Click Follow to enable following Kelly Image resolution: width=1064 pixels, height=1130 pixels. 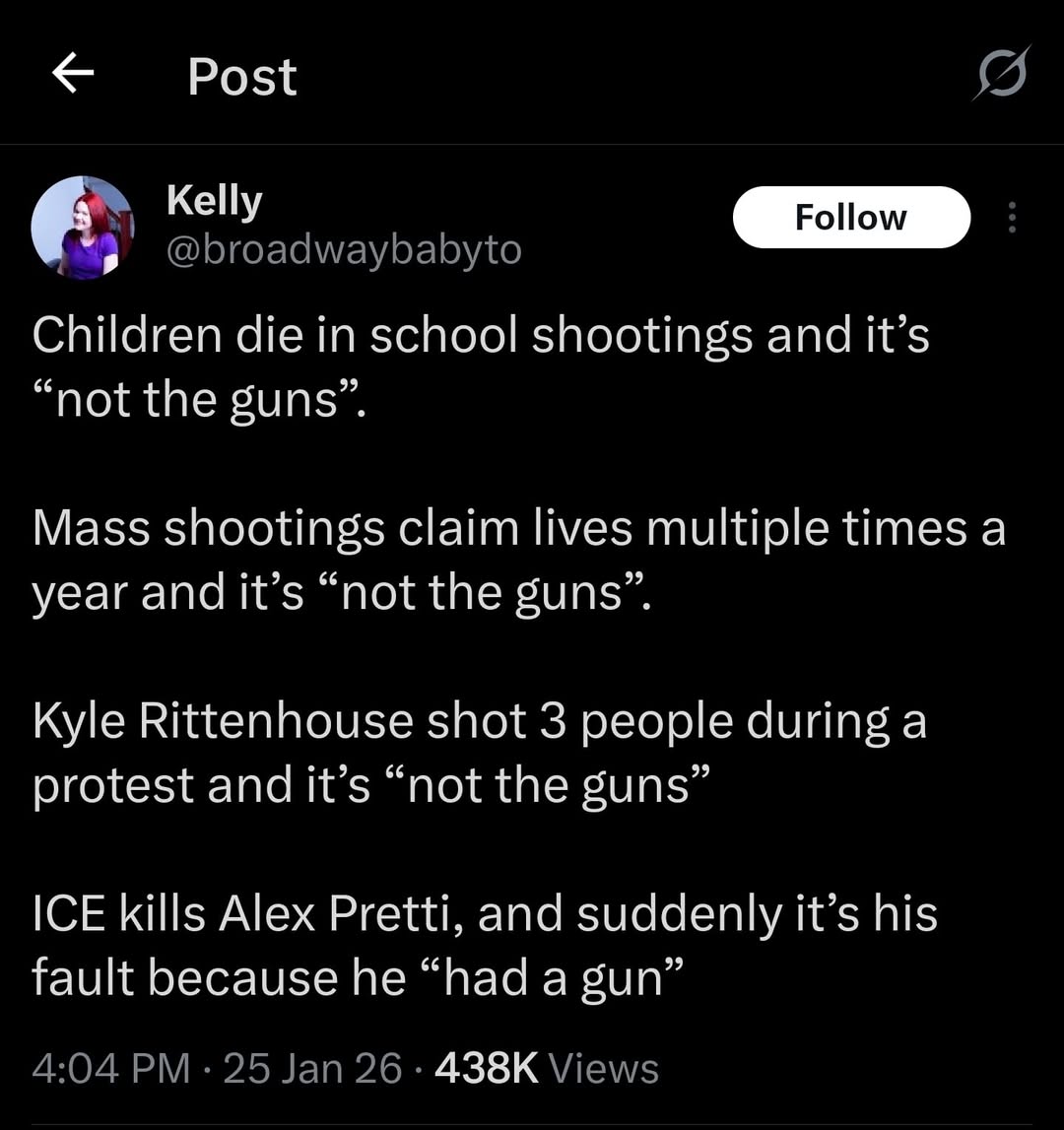[851, 217]
